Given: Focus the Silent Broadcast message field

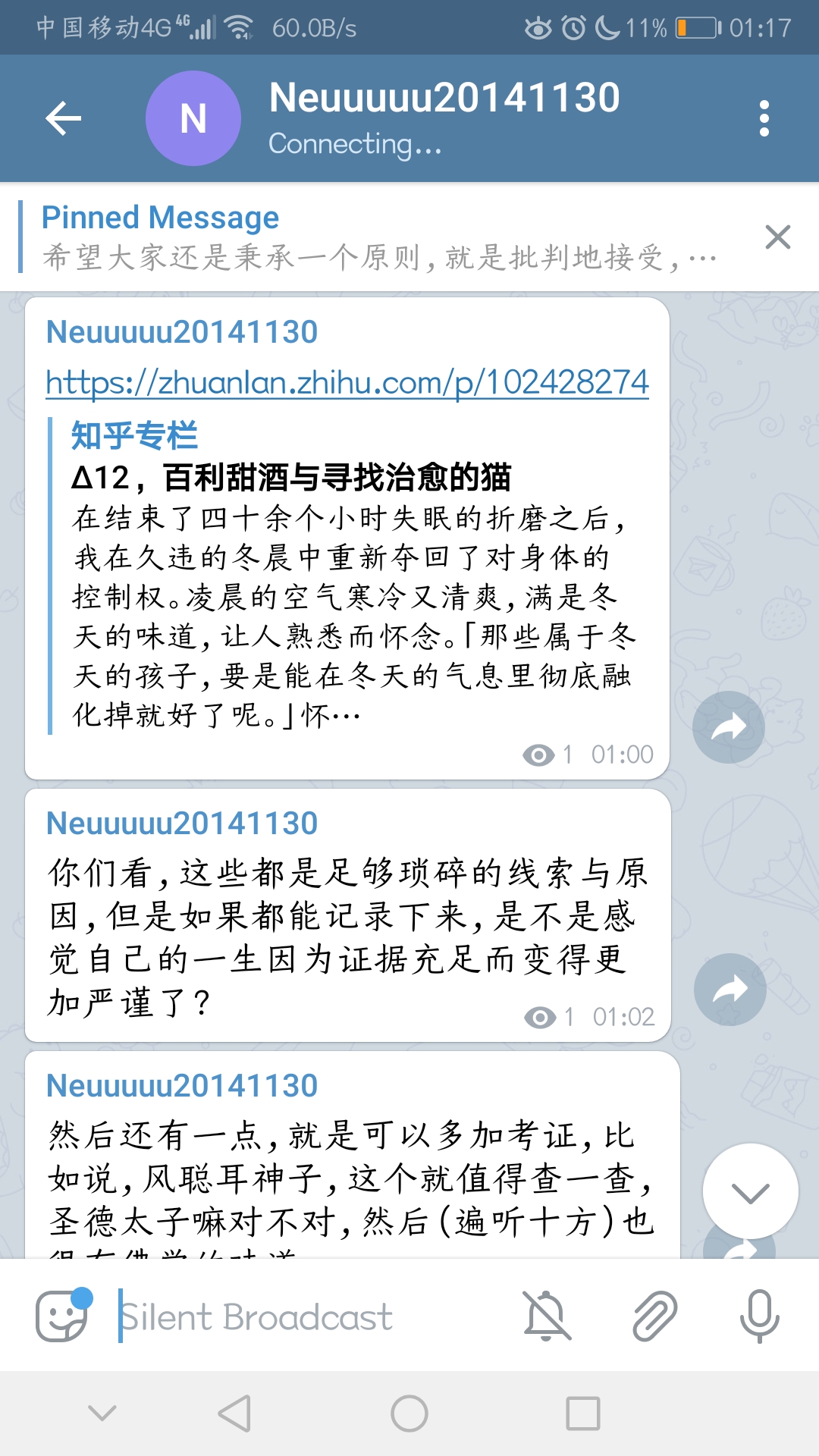Looking at the screenshot, I should click(303, 1316).
